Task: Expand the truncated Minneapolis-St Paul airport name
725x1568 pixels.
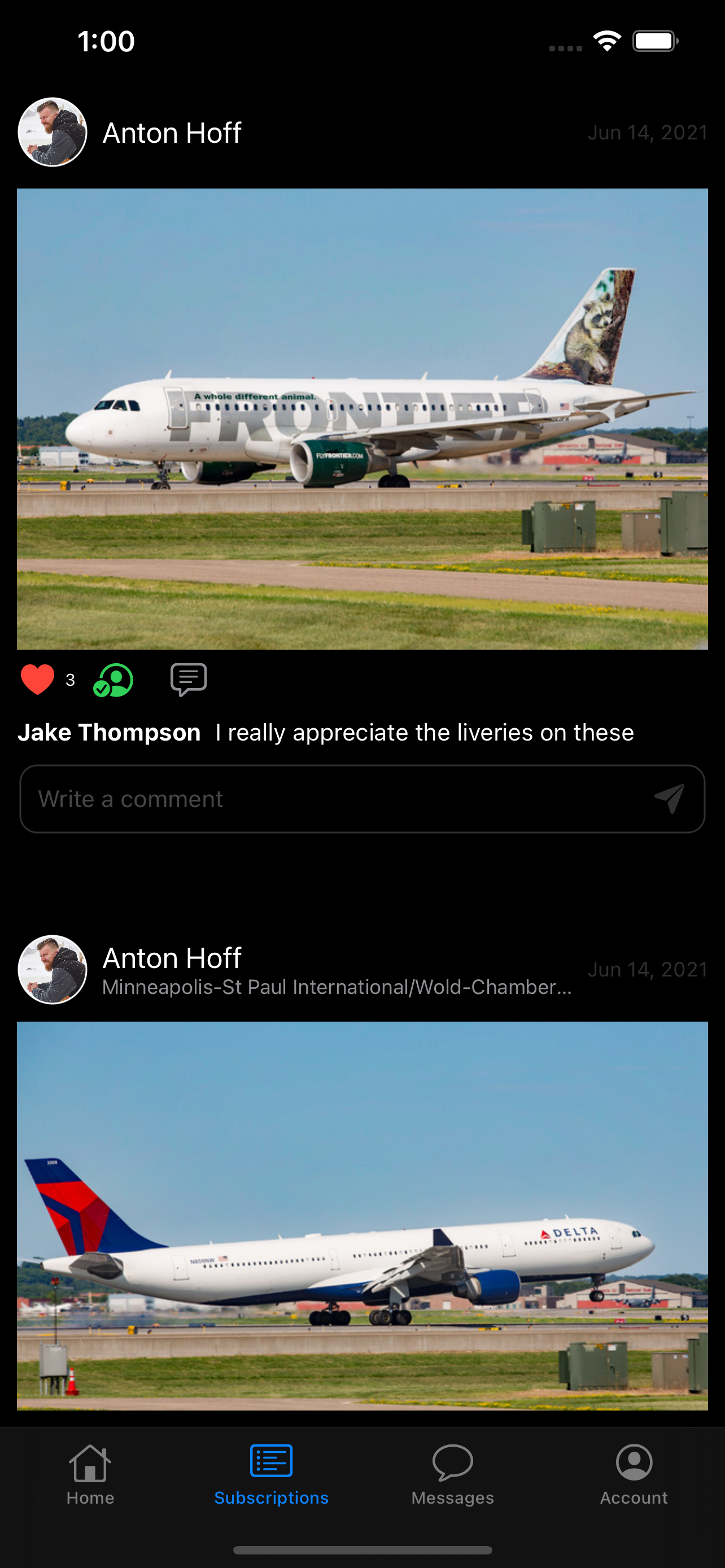Action: [337, 988]
